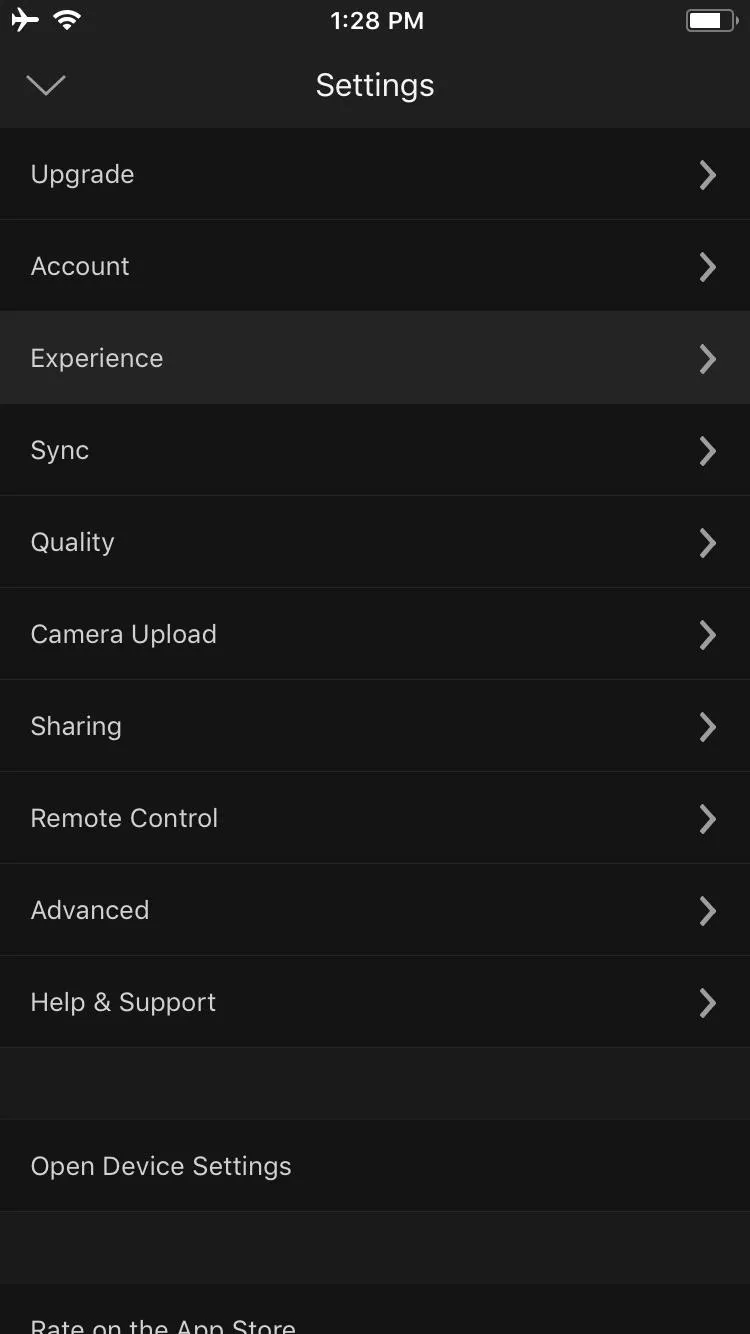Open Help & Support

coord(375,1002)
